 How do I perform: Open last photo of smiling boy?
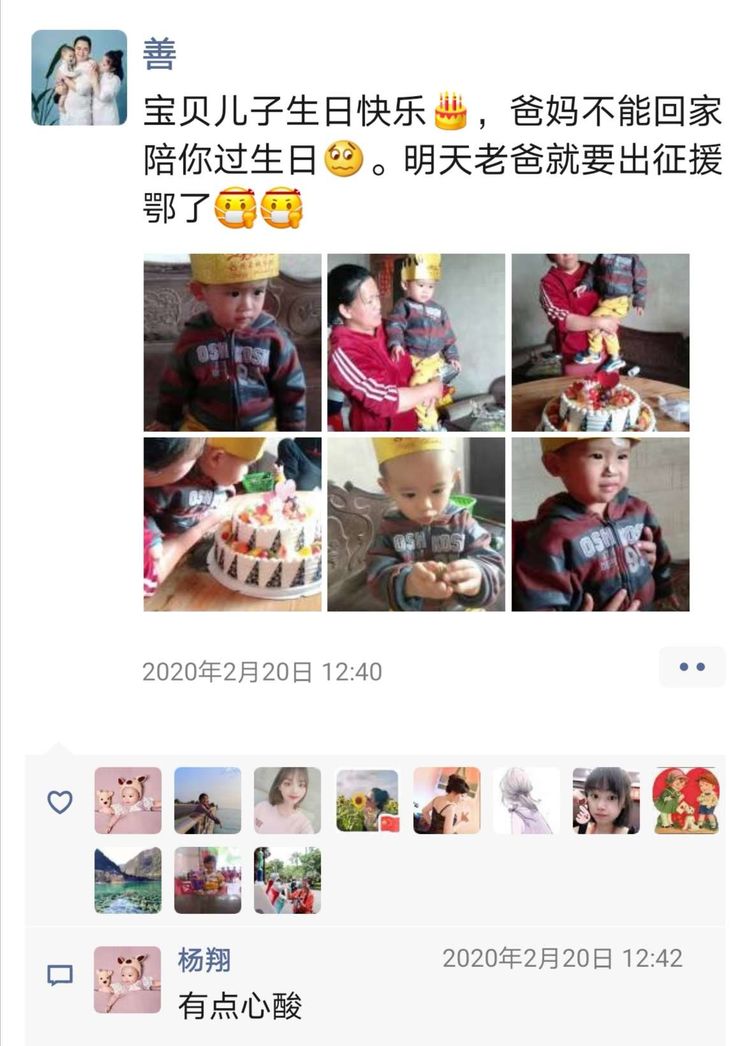(x=600, y=524)
